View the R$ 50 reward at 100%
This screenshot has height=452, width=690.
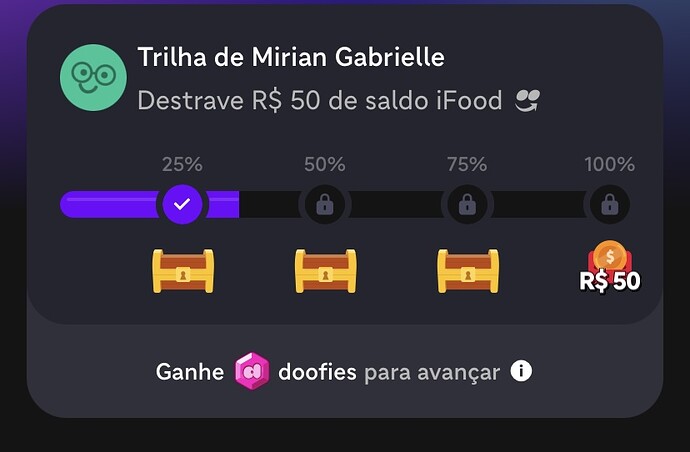pyautogui.click(x=609, y=268)
